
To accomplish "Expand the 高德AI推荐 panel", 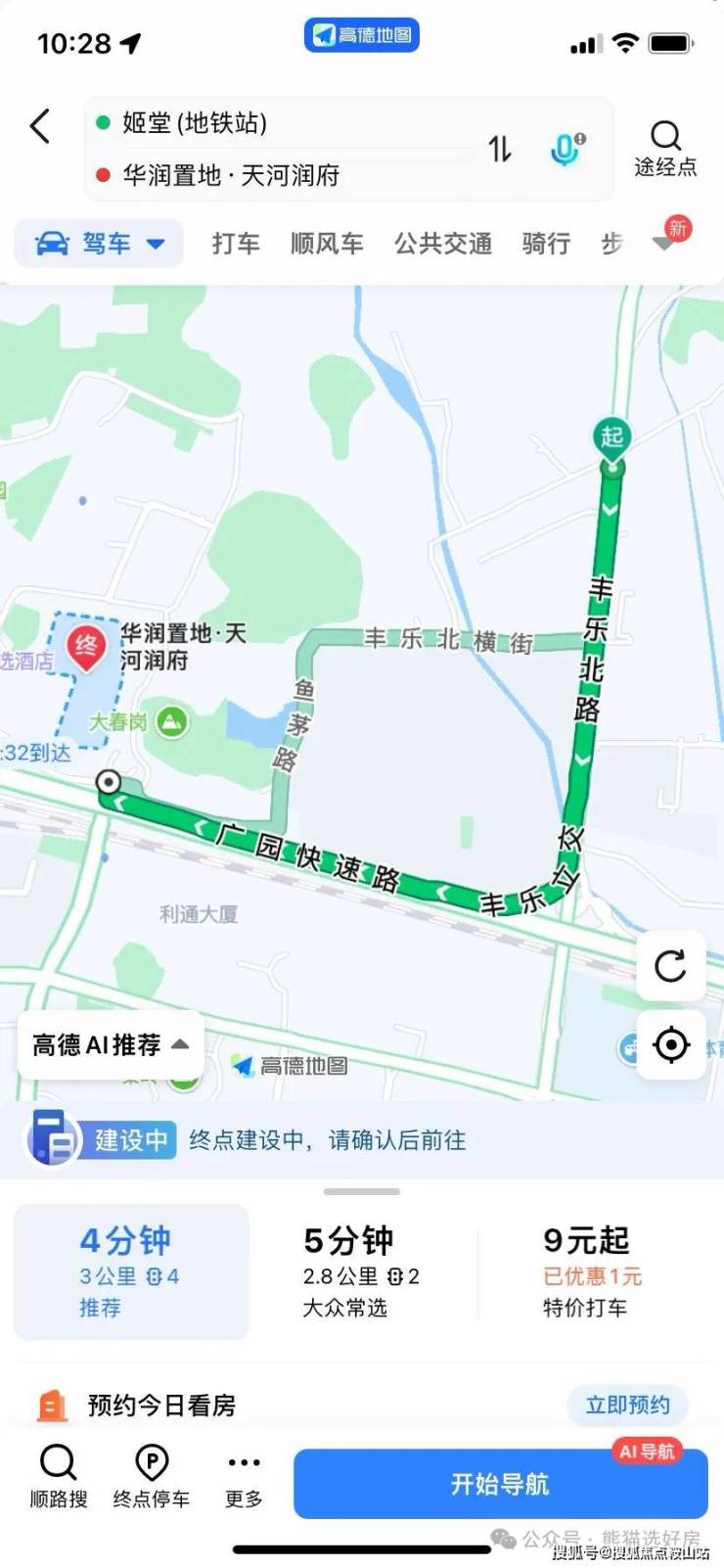I will point(111,1045).
